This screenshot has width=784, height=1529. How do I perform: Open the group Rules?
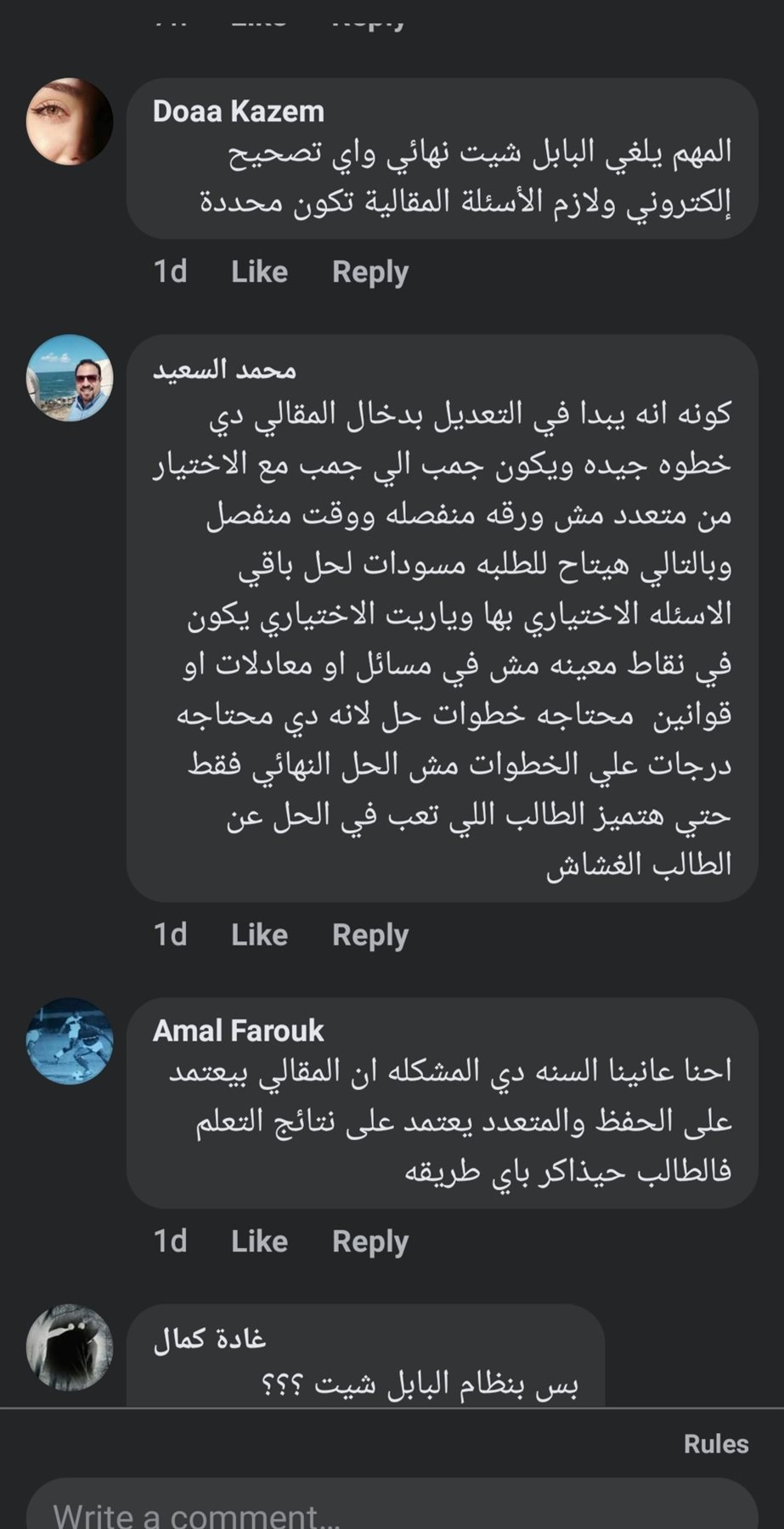point(715,1444)
